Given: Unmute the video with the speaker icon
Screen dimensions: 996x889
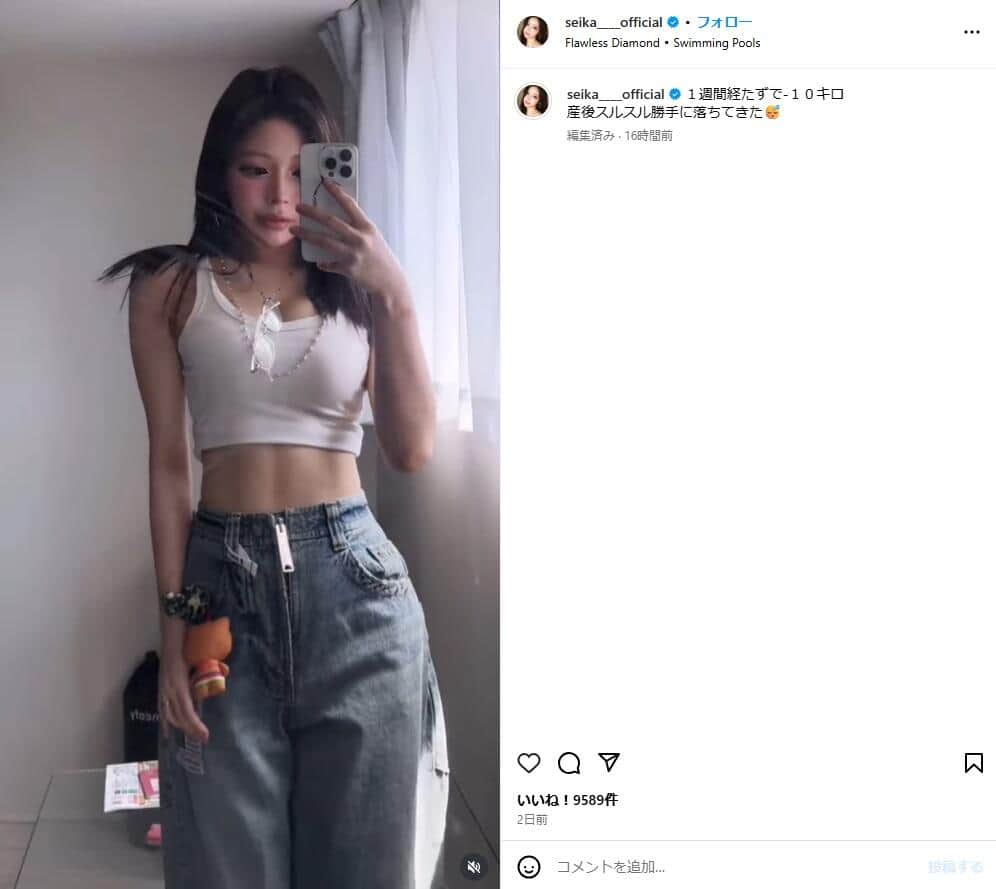Looking at the screenshot, I should tap(475, 866).
